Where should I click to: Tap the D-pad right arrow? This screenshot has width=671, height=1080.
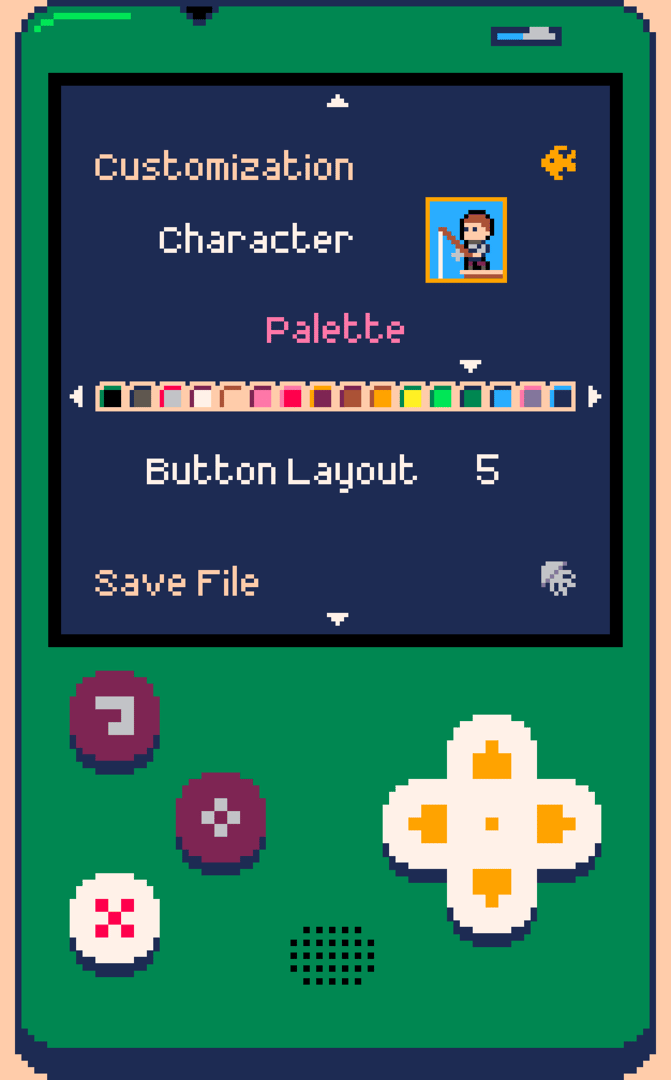pyautogui.click(x=555, y=823)
